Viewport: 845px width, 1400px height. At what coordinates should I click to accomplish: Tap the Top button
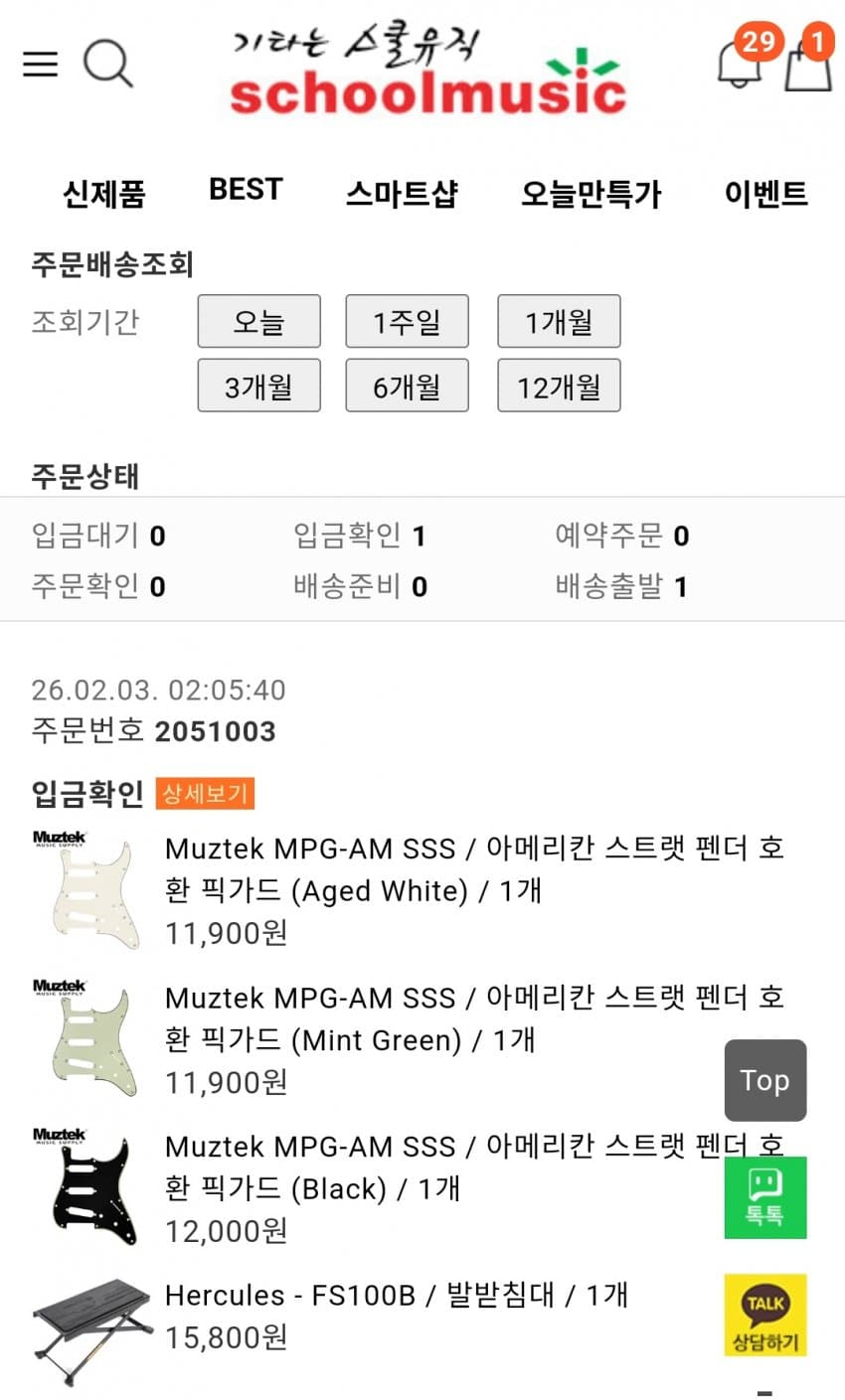coord(764,1080)
